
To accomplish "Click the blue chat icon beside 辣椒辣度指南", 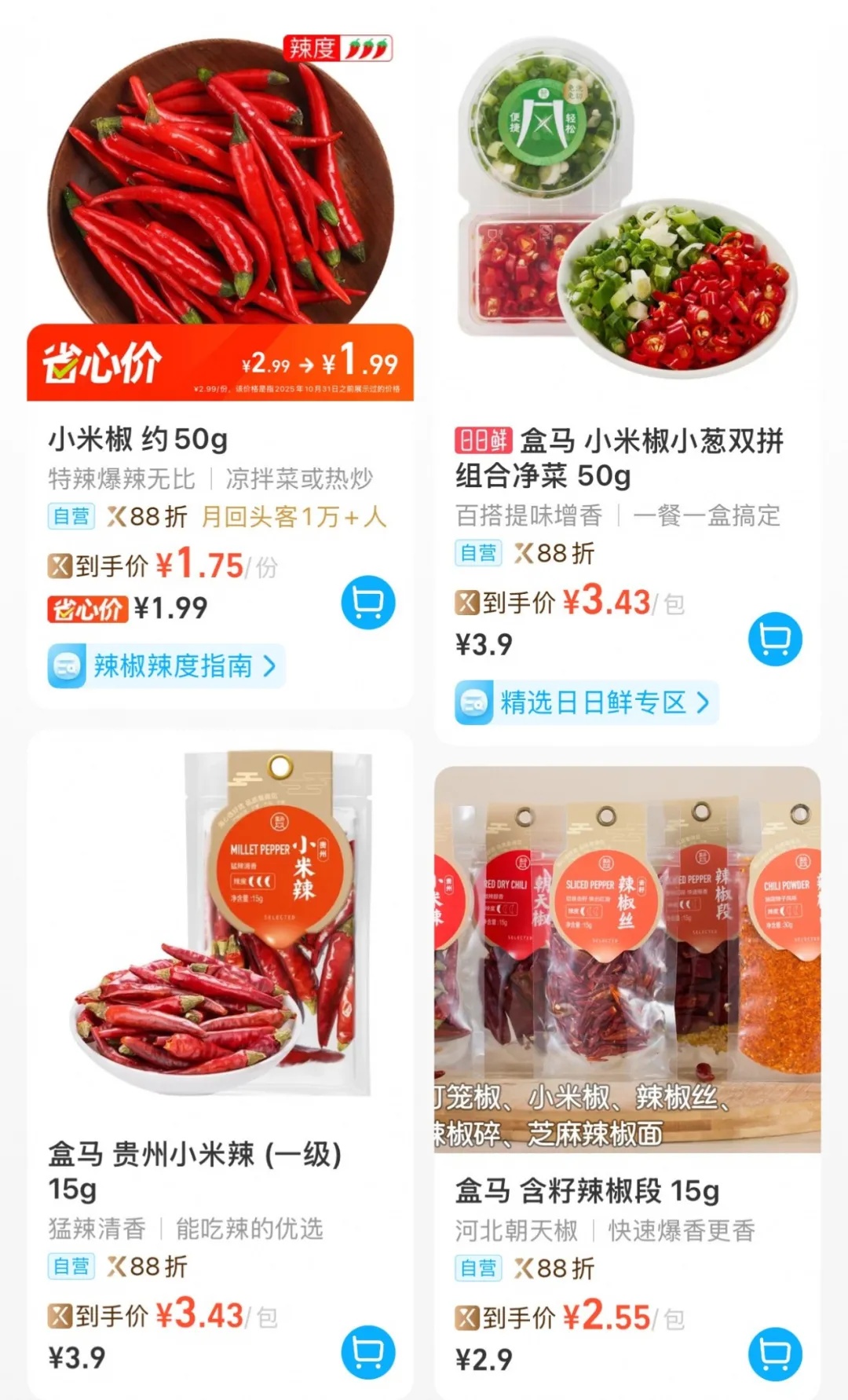I will click(x=69, y=665).
